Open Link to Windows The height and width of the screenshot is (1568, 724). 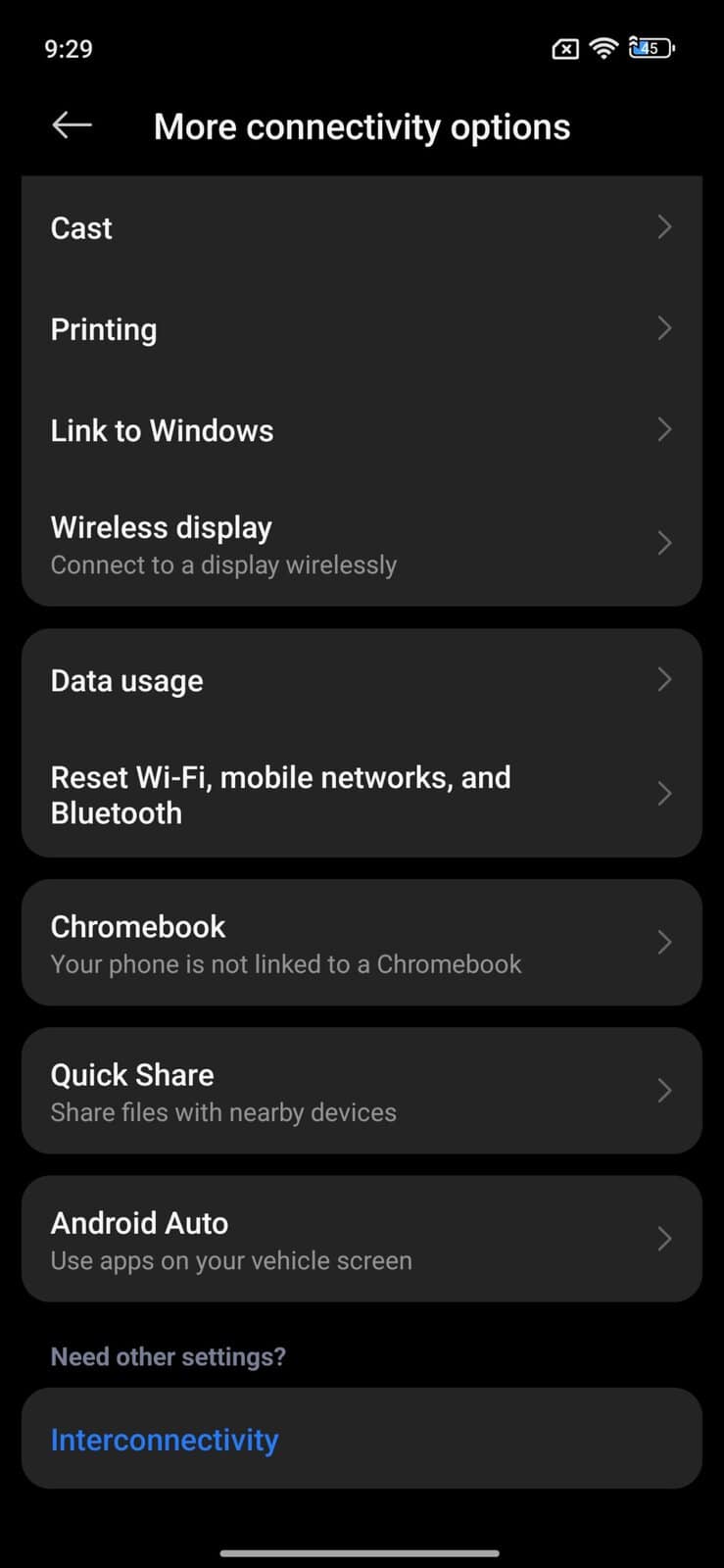[x=361, y=430]
